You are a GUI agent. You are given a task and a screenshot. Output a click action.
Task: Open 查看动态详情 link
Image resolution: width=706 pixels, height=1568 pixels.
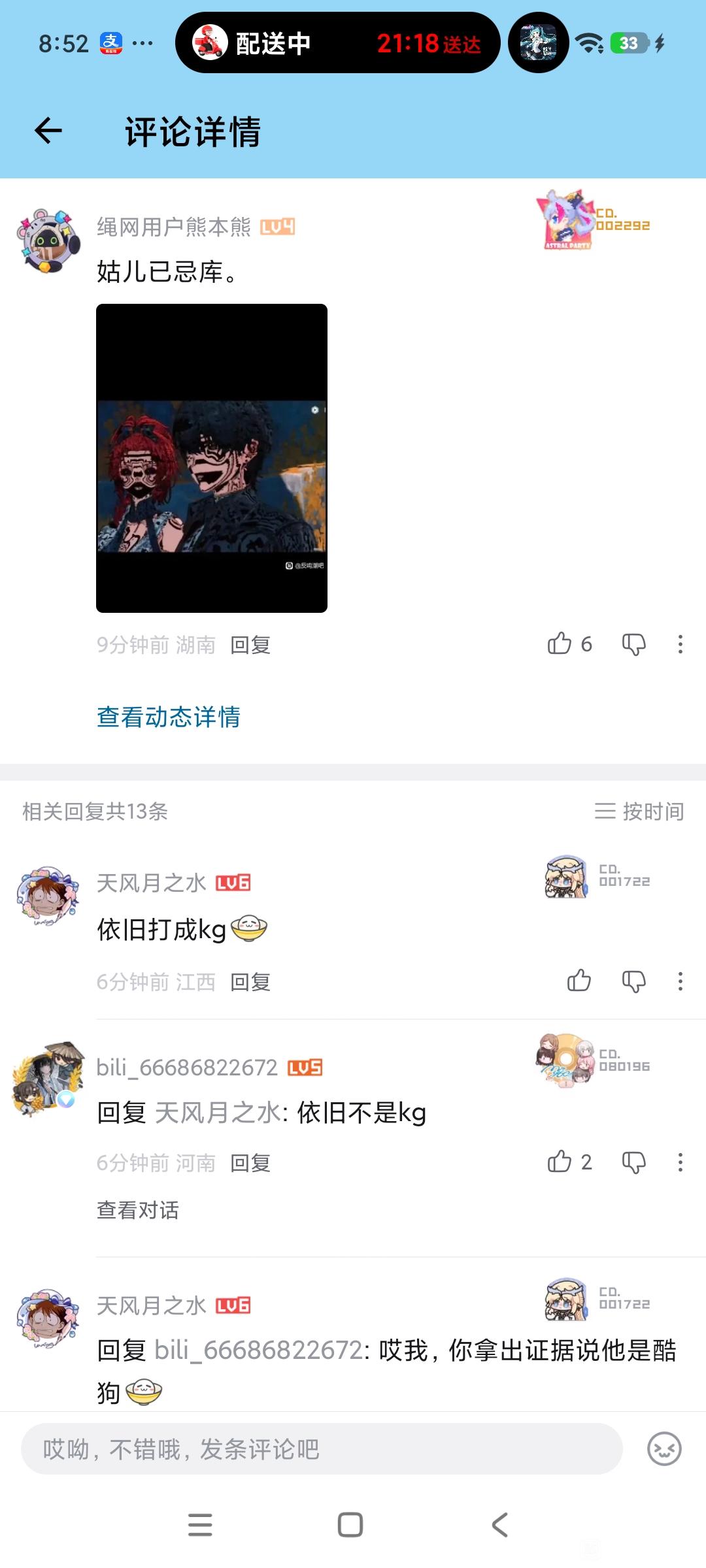click(169, 717)
